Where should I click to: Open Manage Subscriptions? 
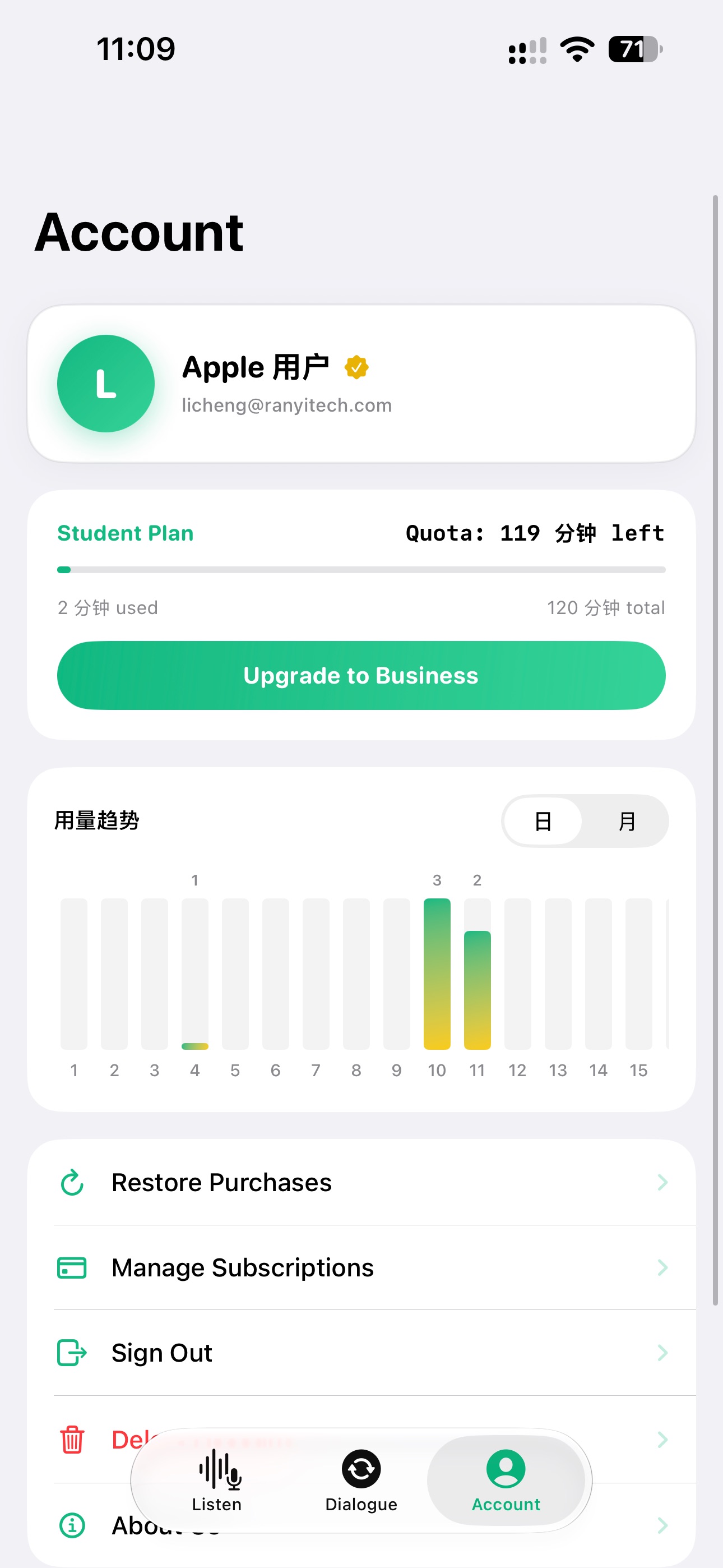(x=361, y=1267)
